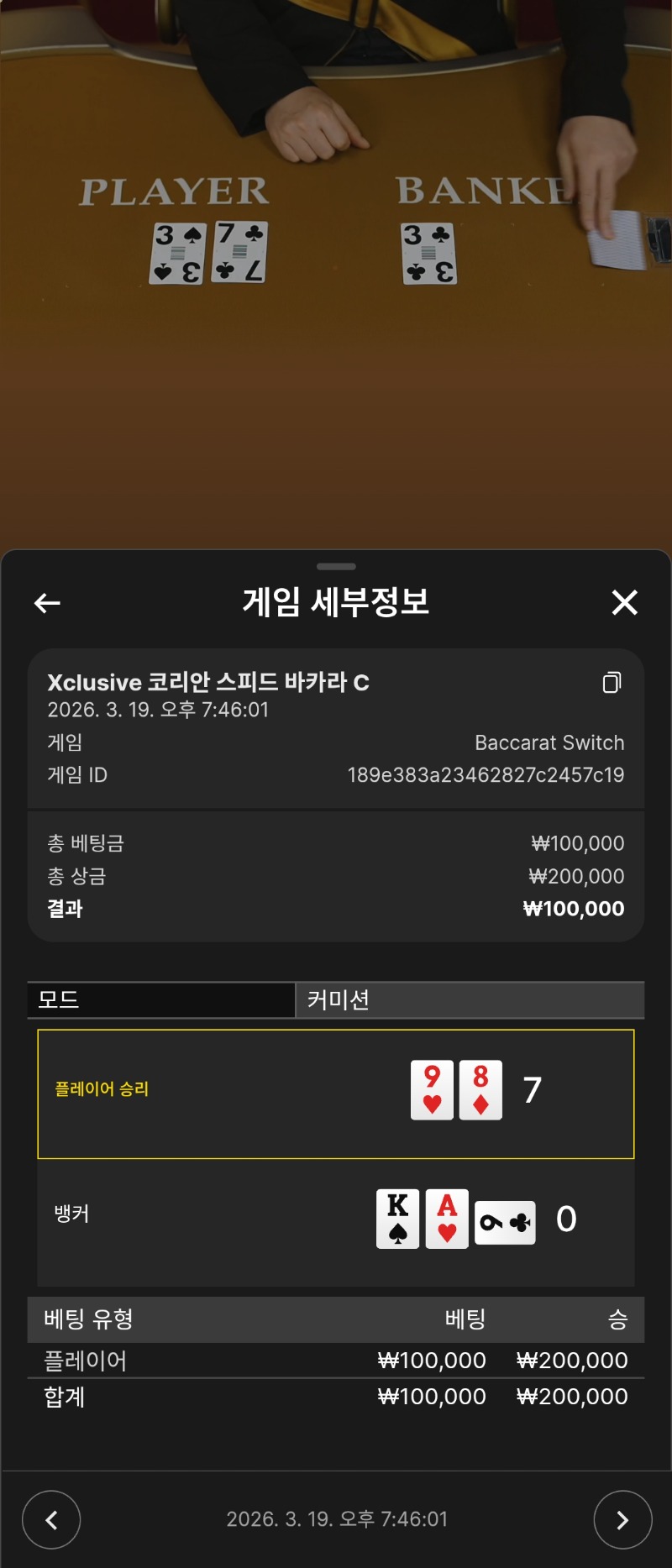
Task: Copy the game ID details
Action: click(x=612, y=683)
